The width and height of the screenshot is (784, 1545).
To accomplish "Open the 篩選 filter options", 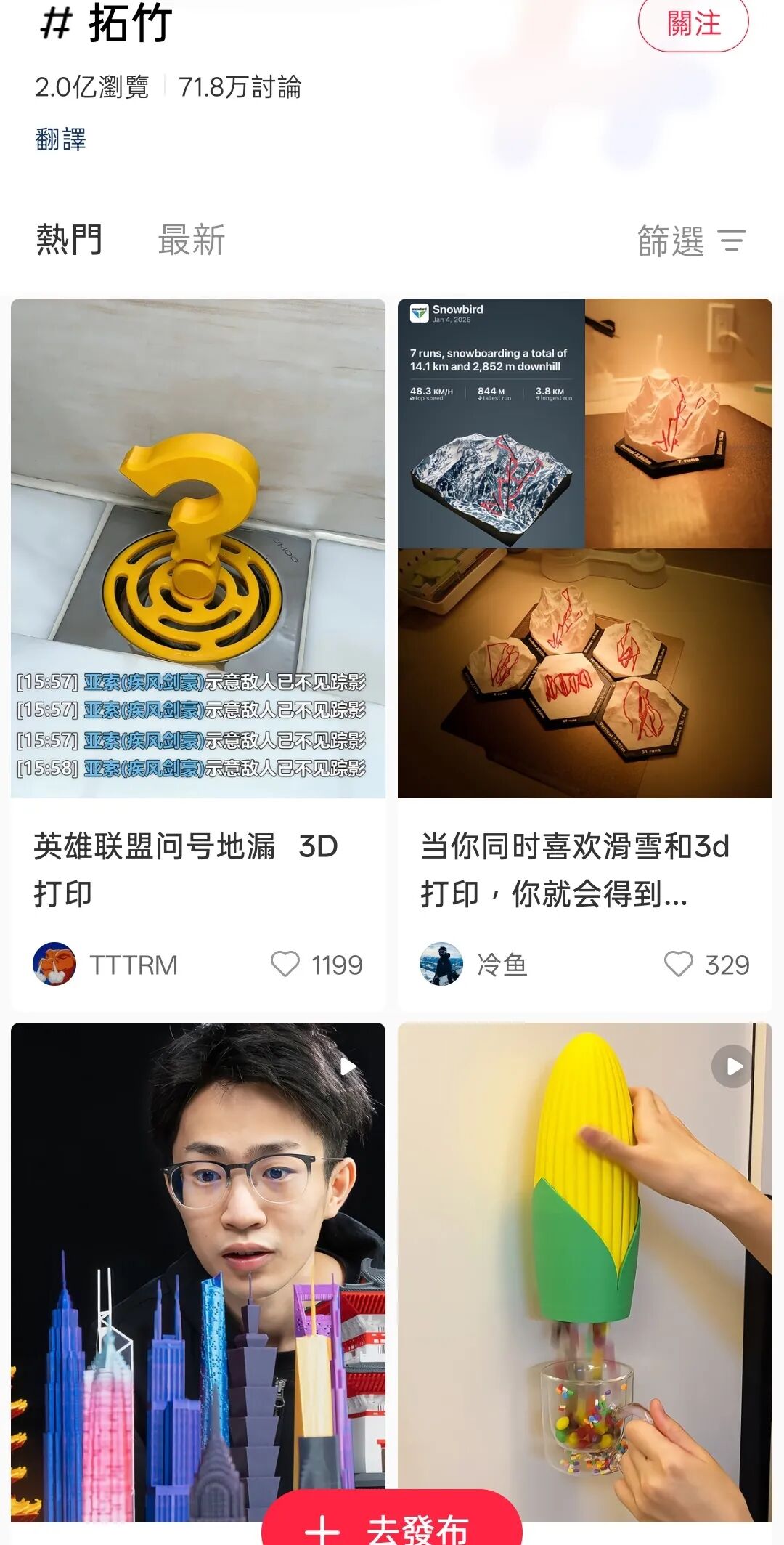I will 691,241.
